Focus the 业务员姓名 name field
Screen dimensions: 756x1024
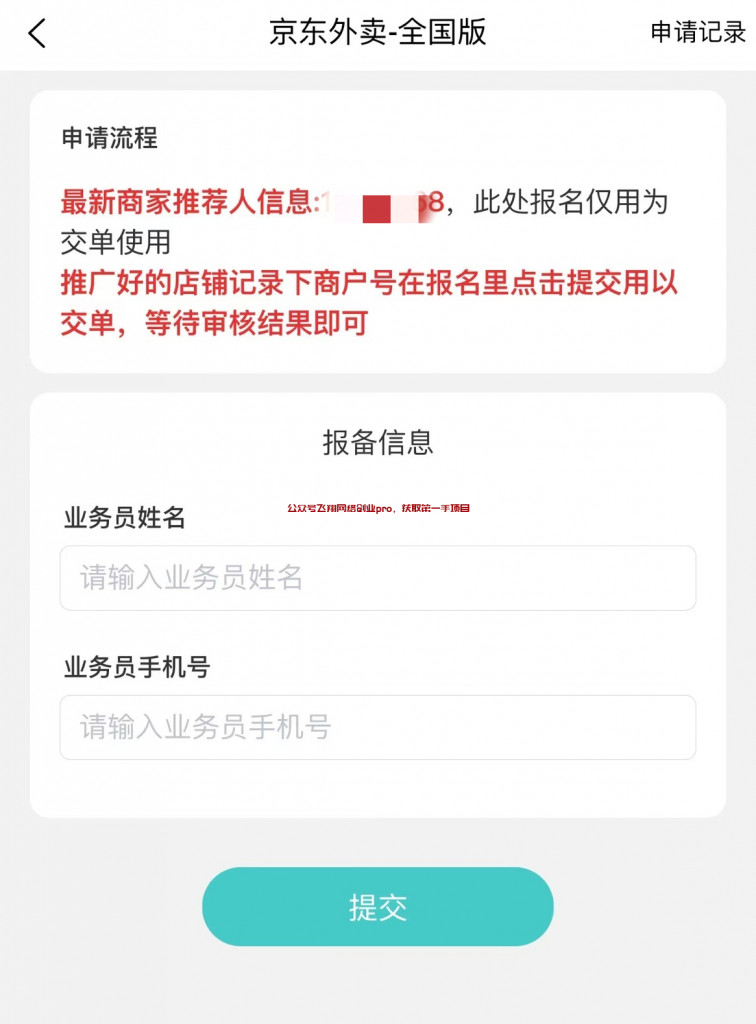click(377, 578)
